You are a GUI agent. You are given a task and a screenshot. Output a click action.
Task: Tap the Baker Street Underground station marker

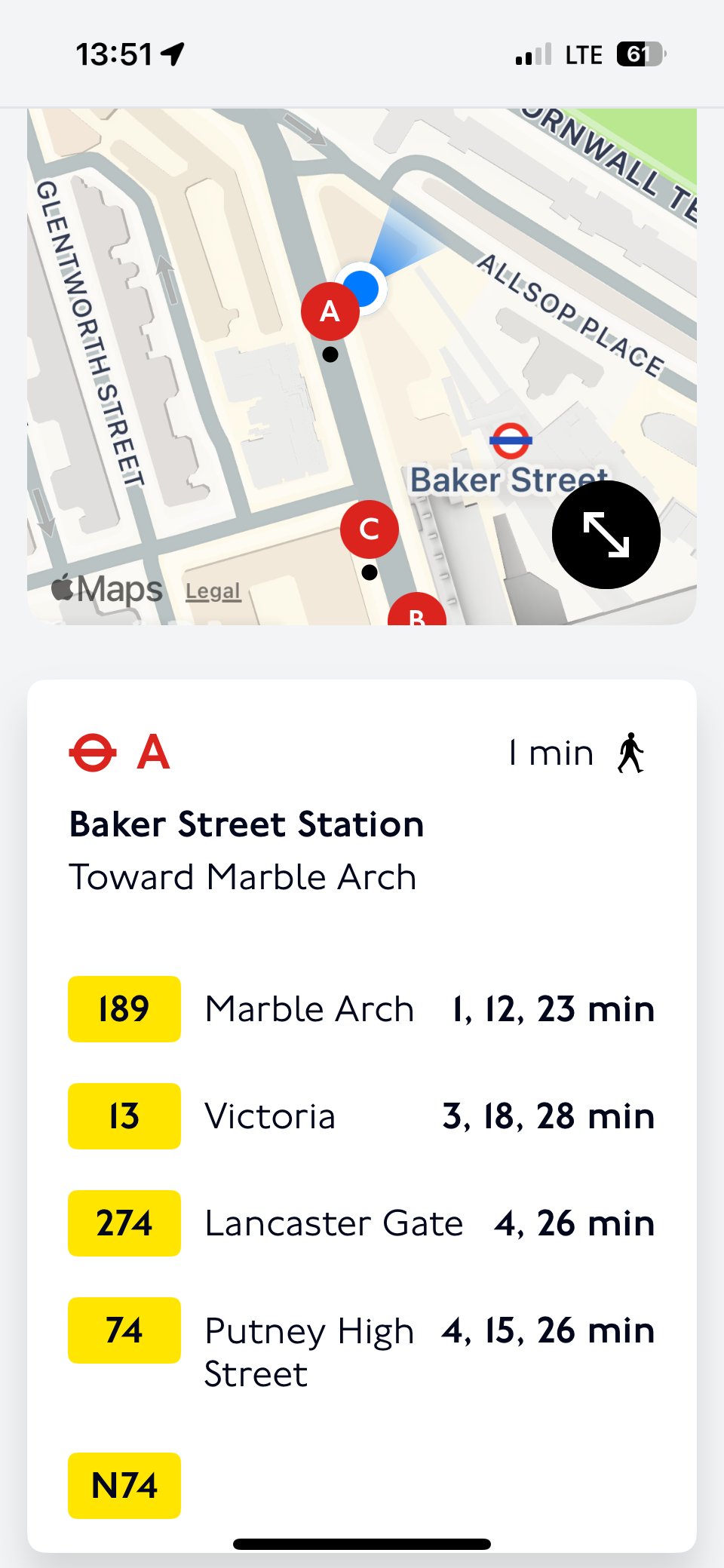pos(511,440)
